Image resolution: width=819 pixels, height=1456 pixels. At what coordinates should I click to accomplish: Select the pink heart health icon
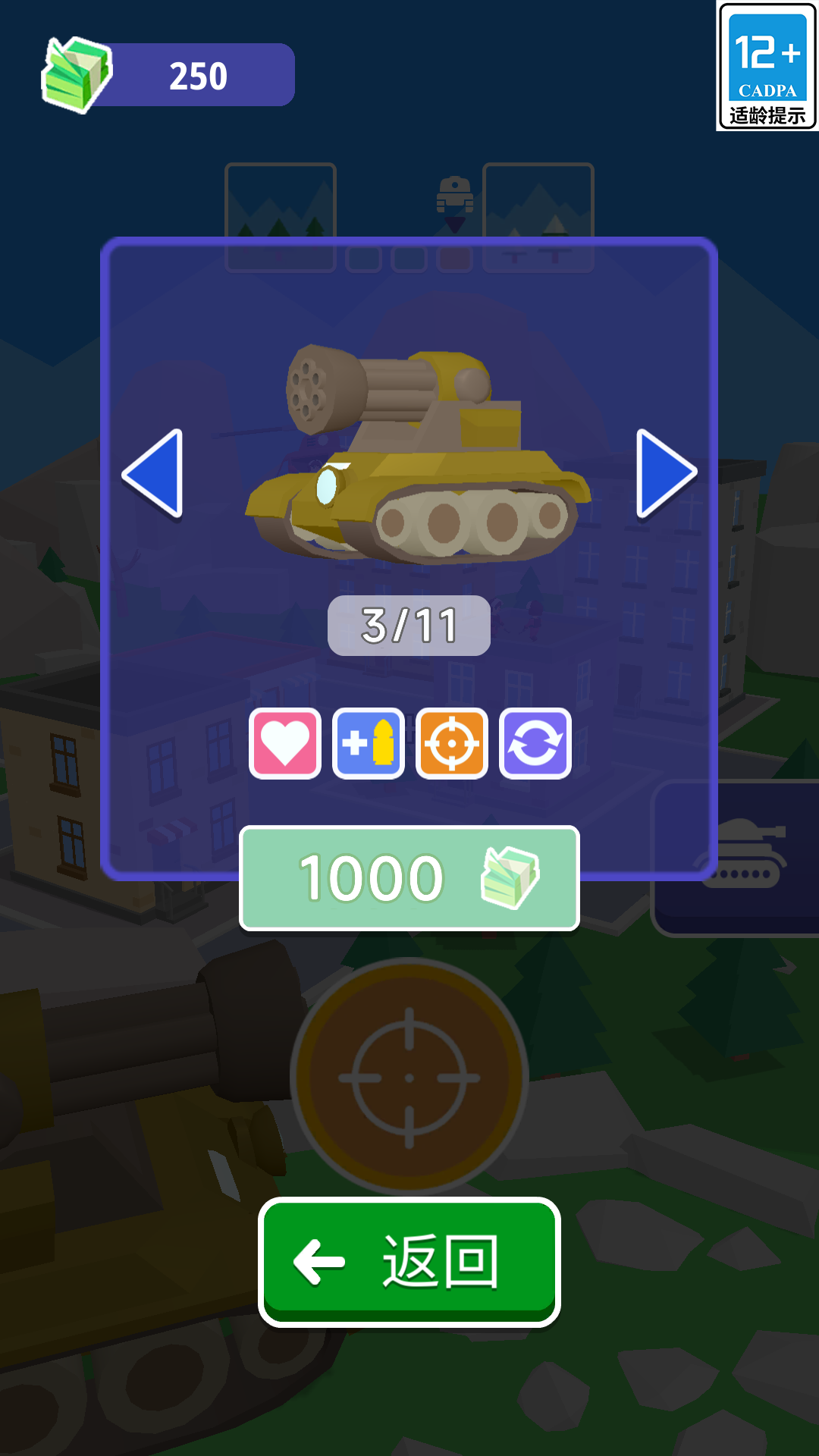[x=285, y=744]
